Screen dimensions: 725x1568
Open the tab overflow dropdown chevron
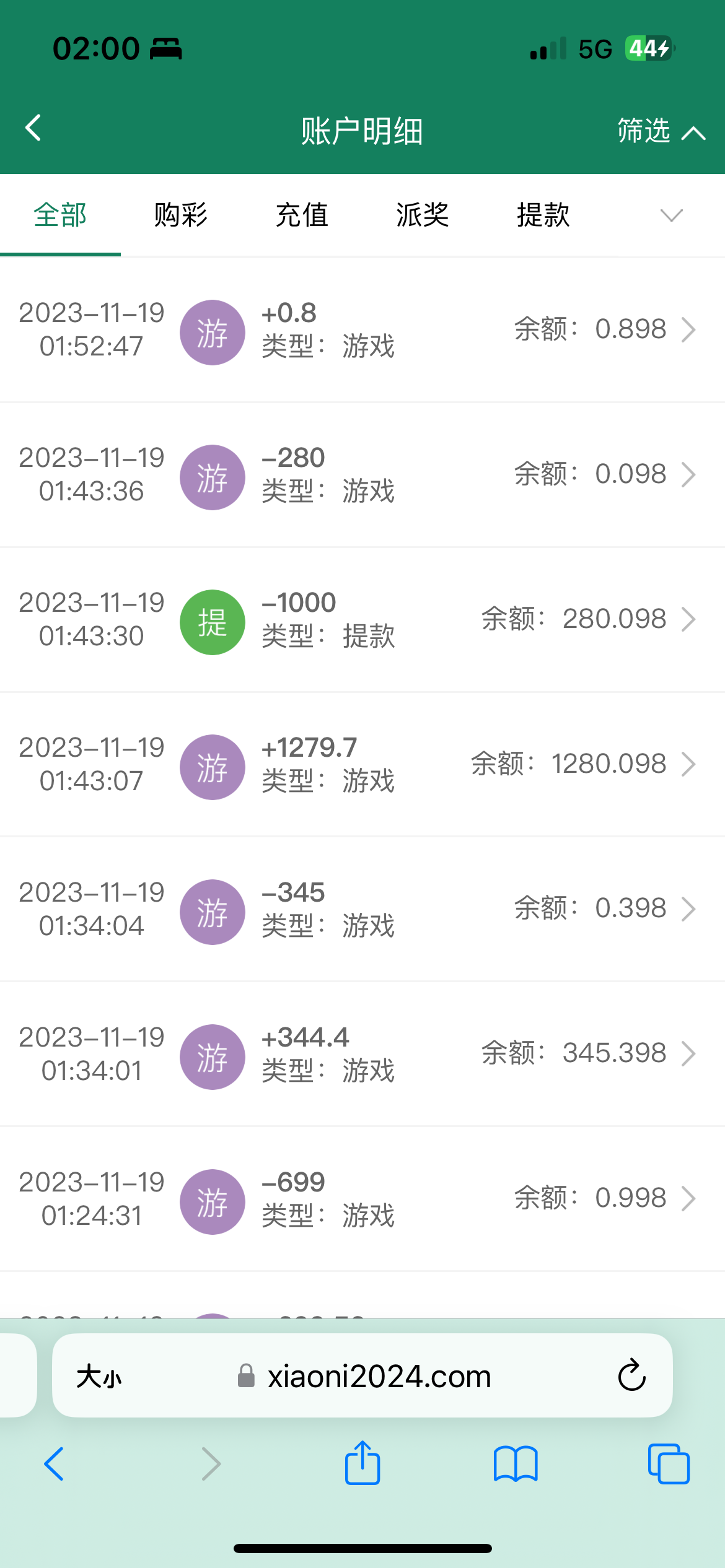[x=671, y=216]
